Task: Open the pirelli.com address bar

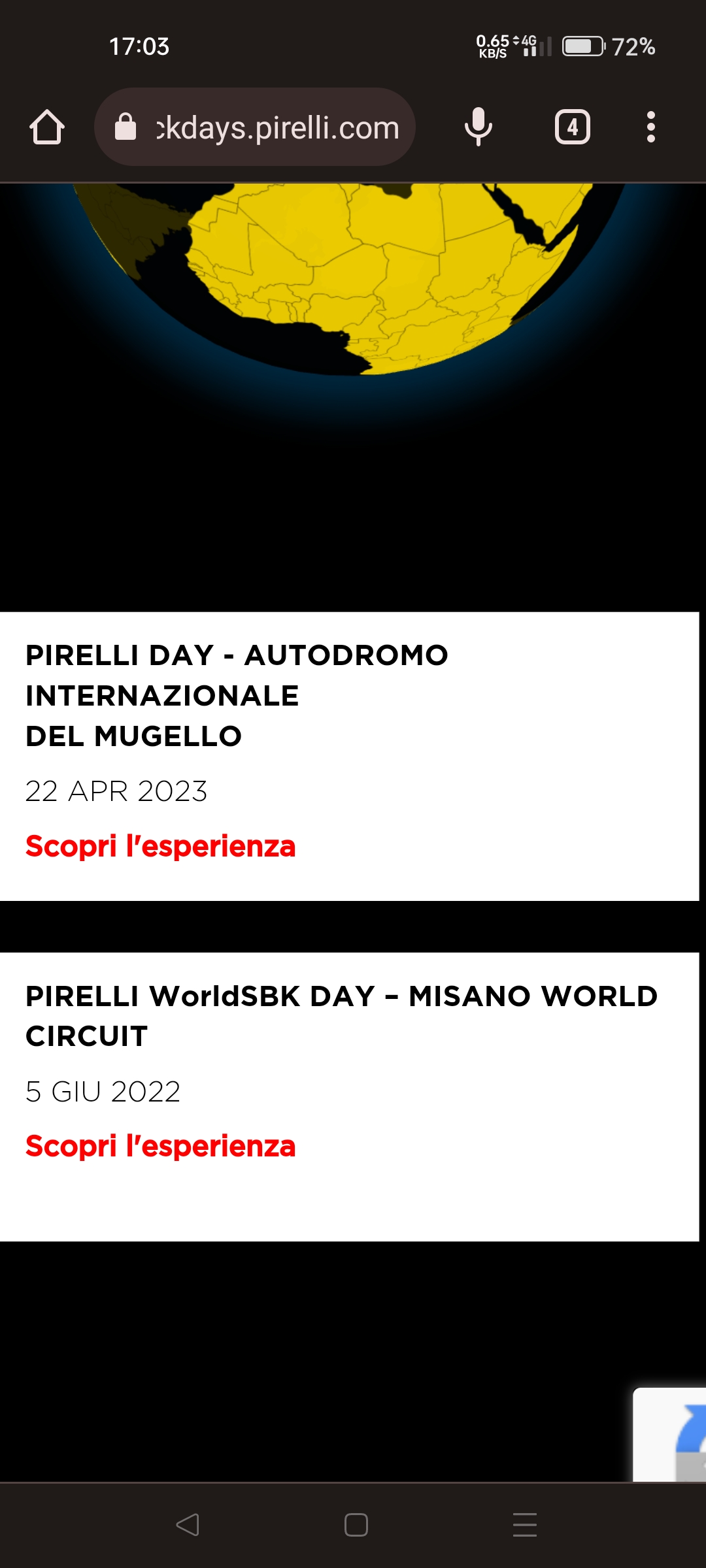Action: tap(255, 127)
